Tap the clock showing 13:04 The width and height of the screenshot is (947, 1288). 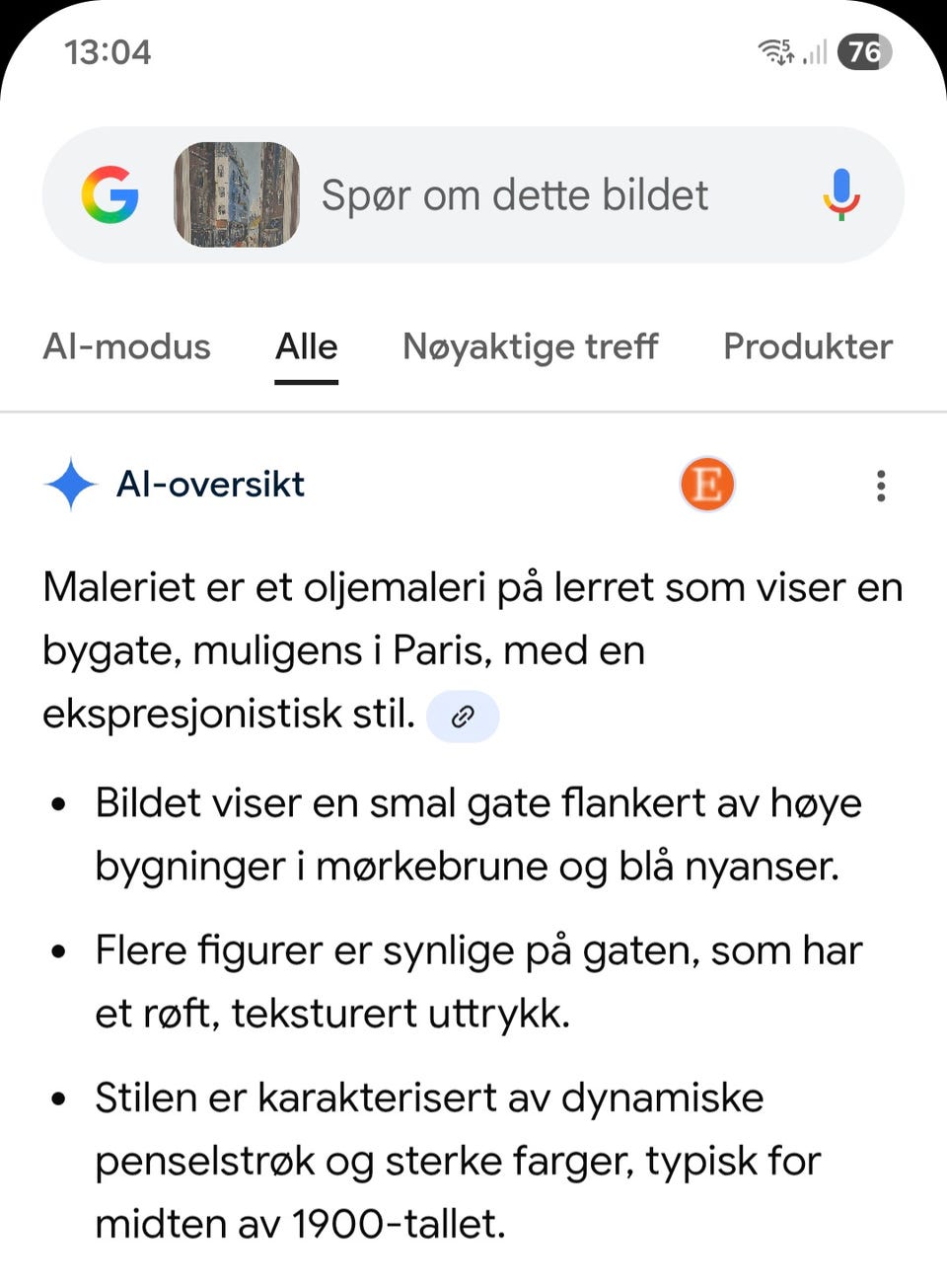tap(107, 52)
